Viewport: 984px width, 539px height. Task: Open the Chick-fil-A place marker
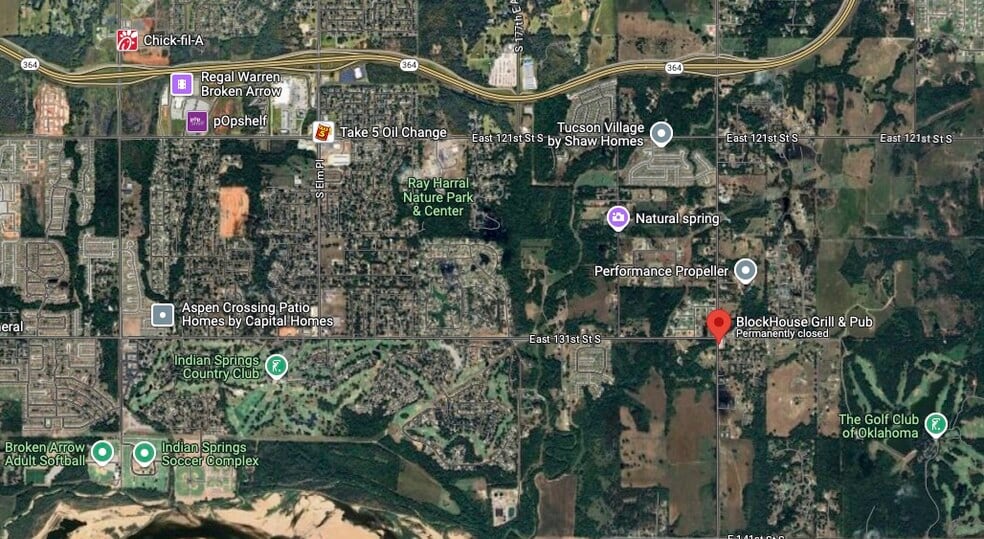point(129,40)
